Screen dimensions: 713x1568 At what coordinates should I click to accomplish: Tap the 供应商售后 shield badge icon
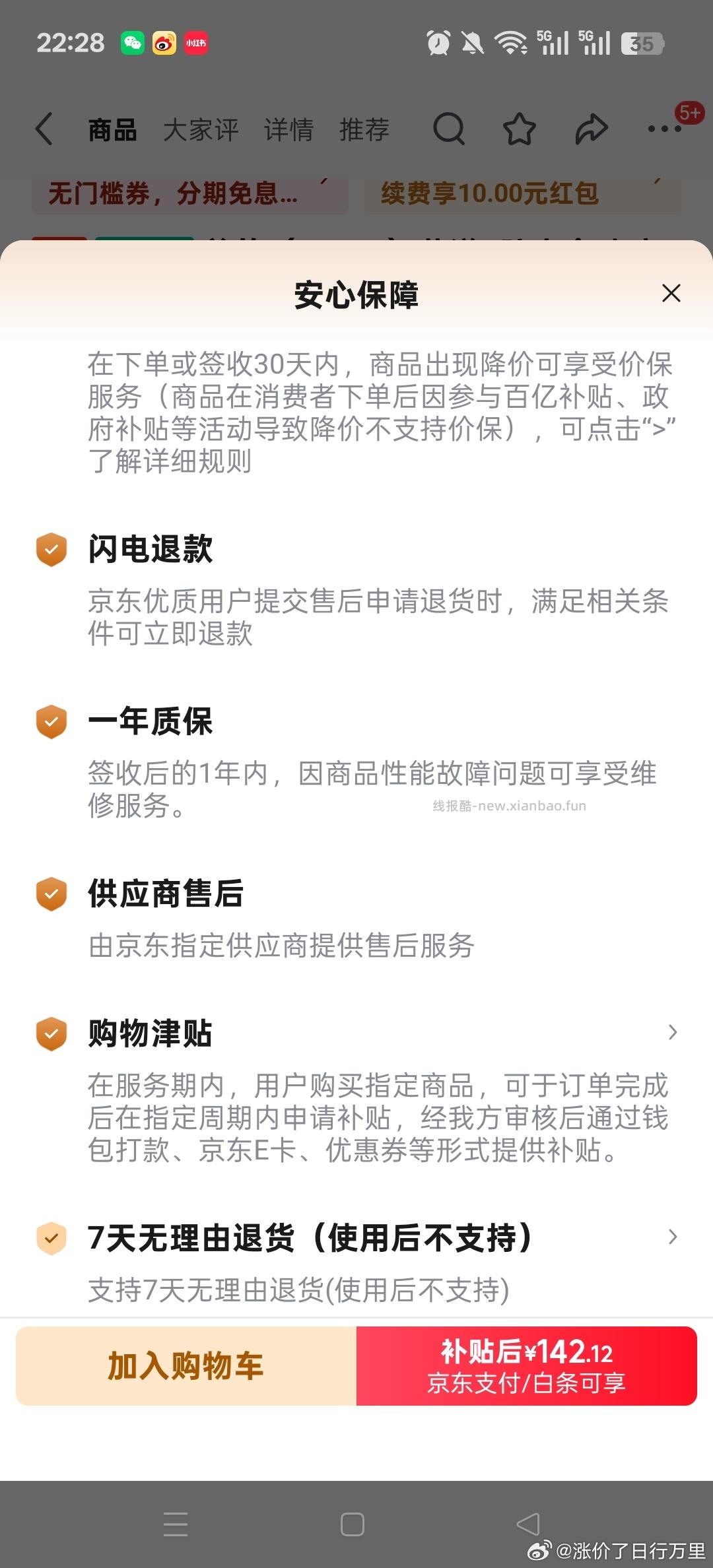tap(51, 895)
